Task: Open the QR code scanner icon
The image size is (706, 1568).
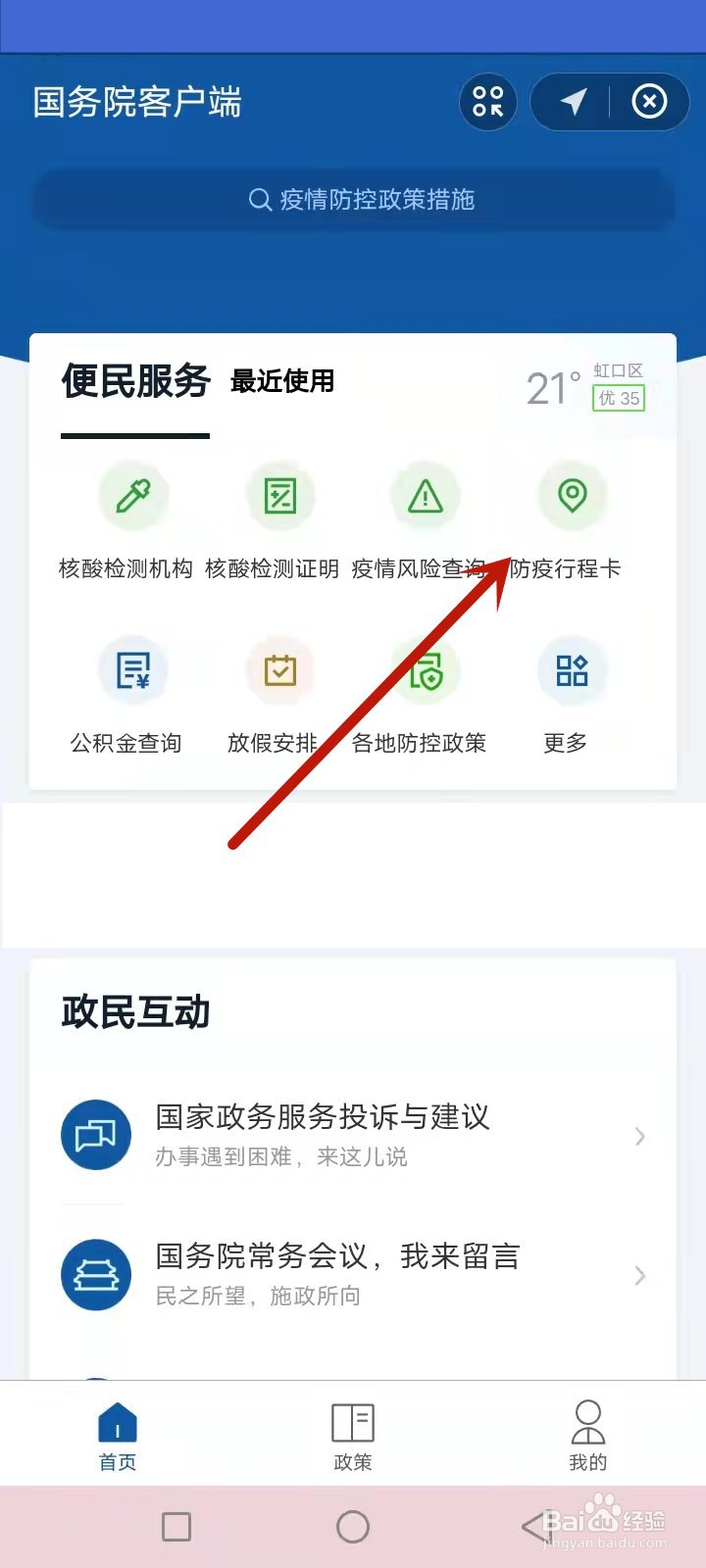Action: coord(487,102)
